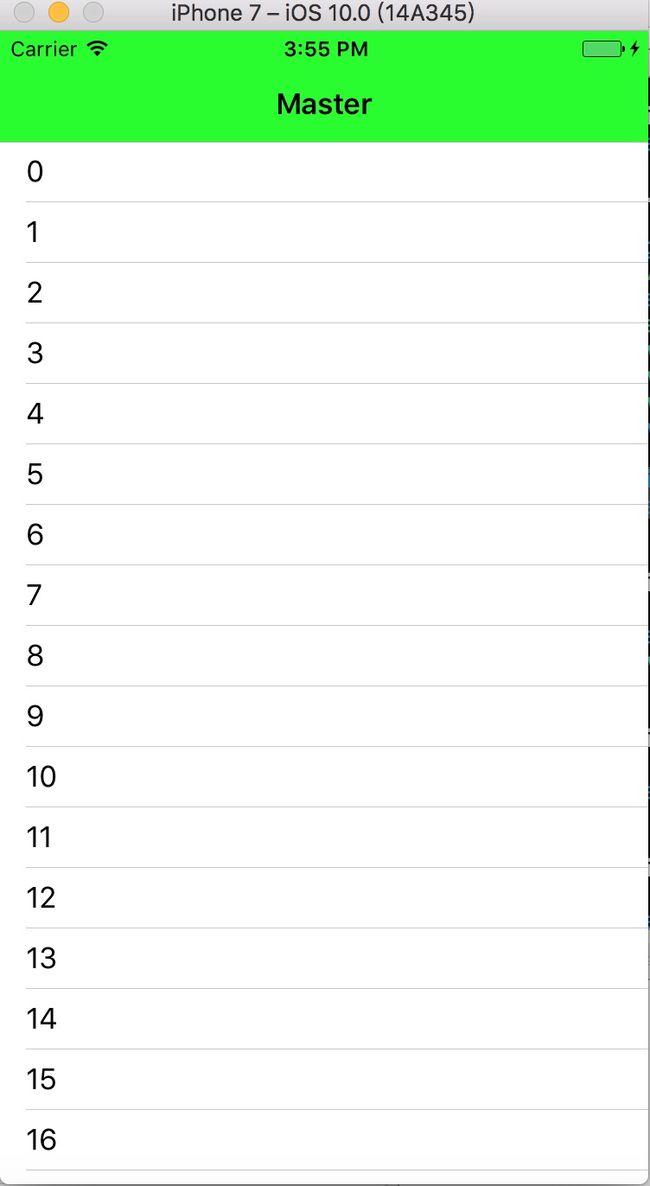Viewport: 650px width, 1186px height.
Task: Open the row numbered 13
Action: pos(324,958)
